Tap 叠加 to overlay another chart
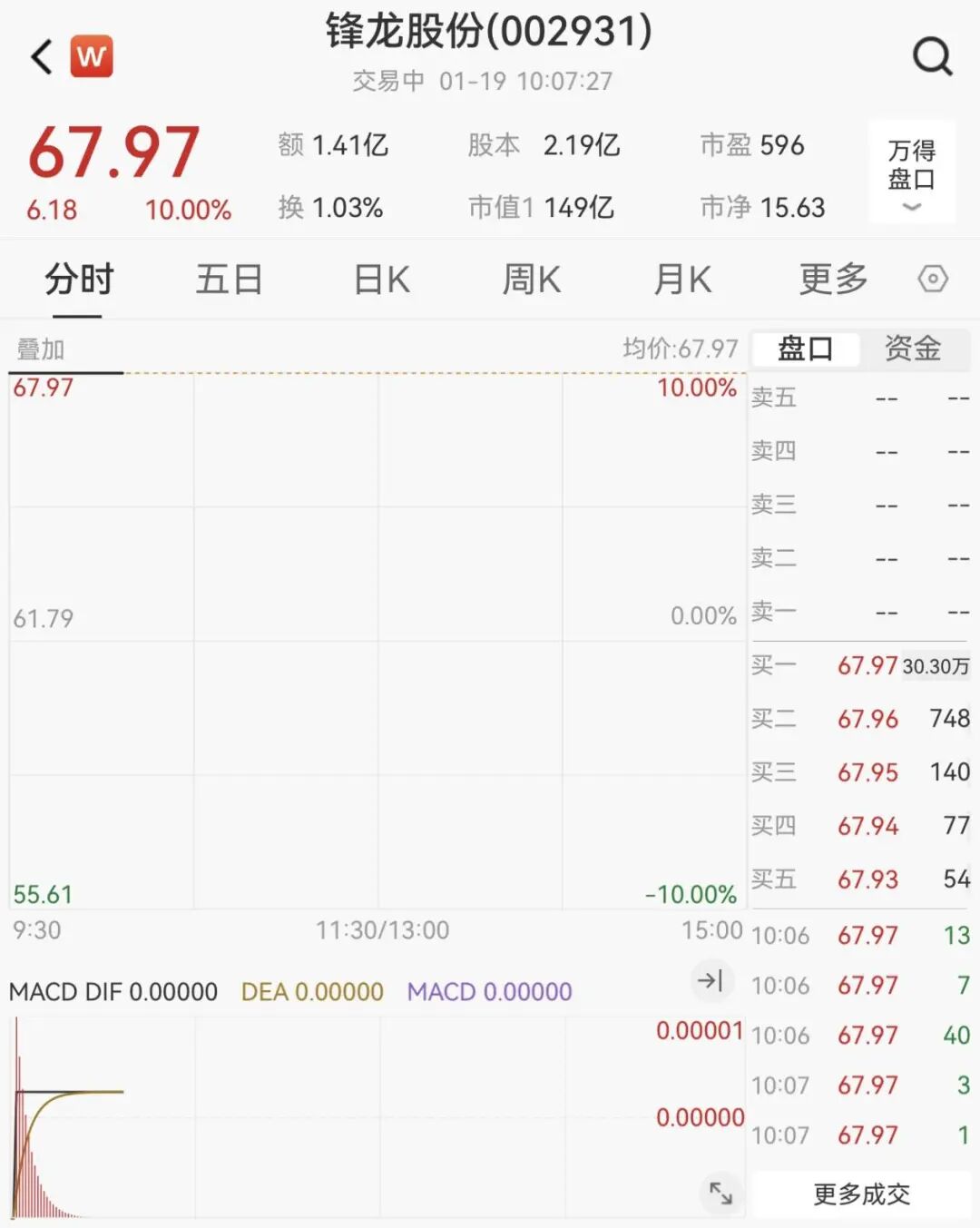 click(x=41, y=349)
